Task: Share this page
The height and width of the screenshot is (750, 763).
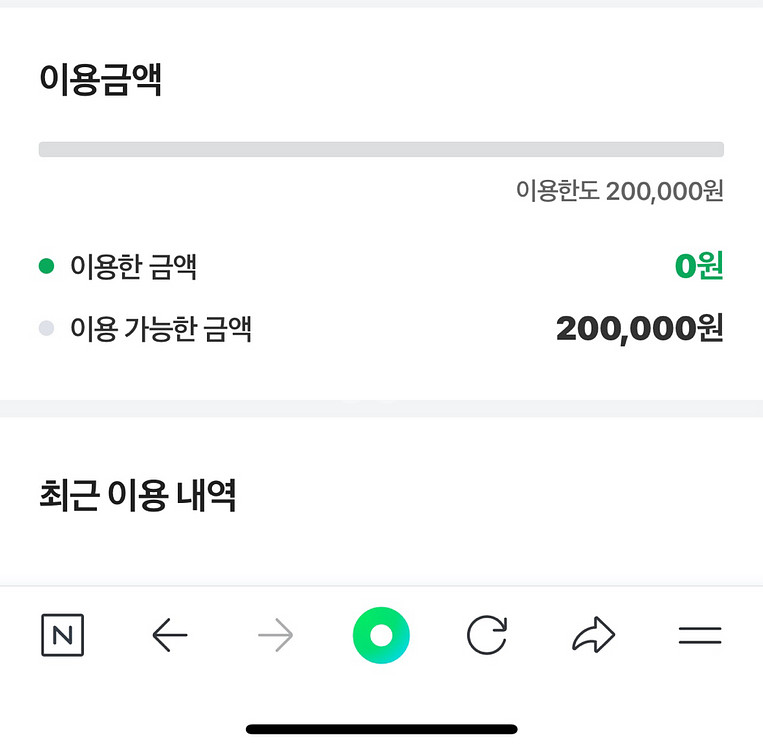Action: 594,635
